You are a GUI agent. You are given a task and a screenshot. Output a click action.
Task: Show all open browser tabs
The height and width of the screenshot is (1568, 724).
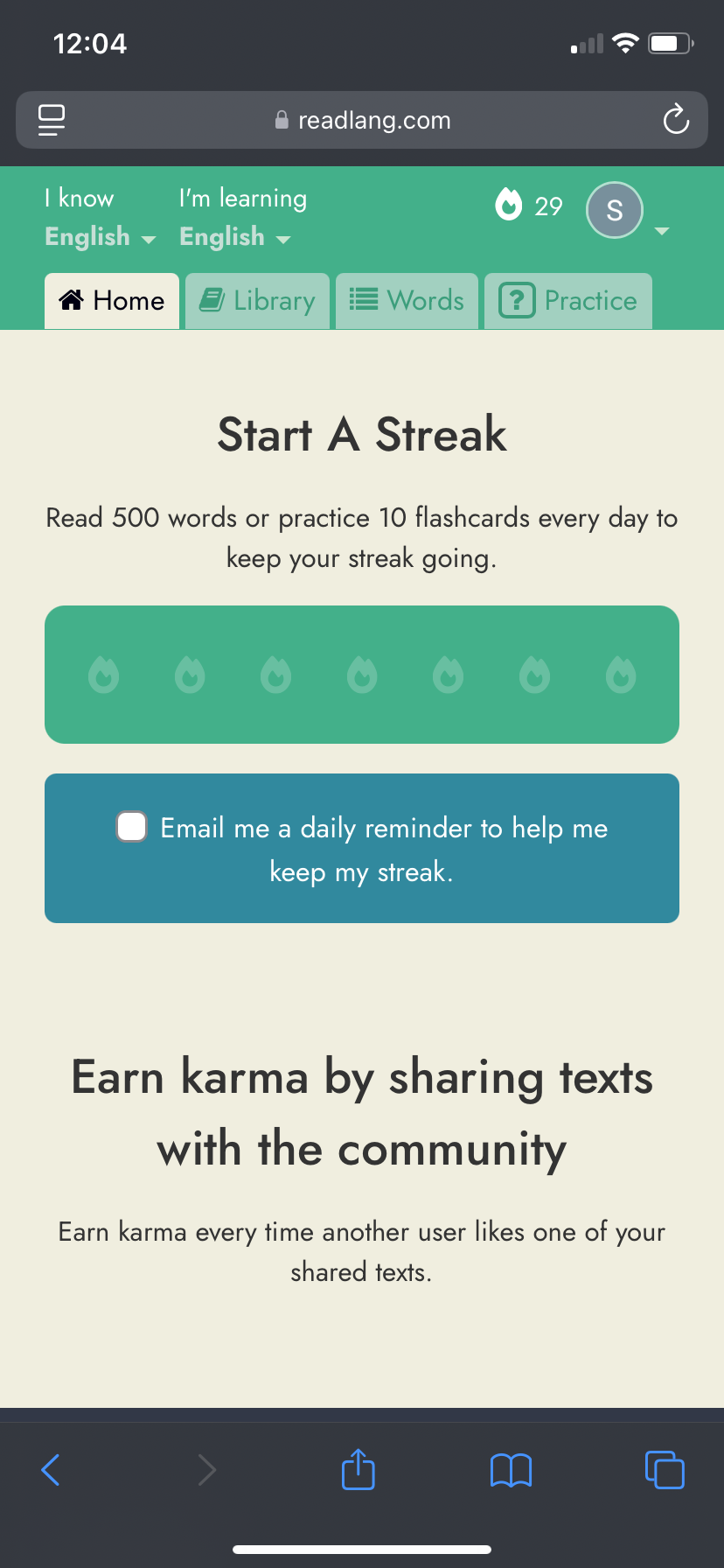[x=665, y=1469]
